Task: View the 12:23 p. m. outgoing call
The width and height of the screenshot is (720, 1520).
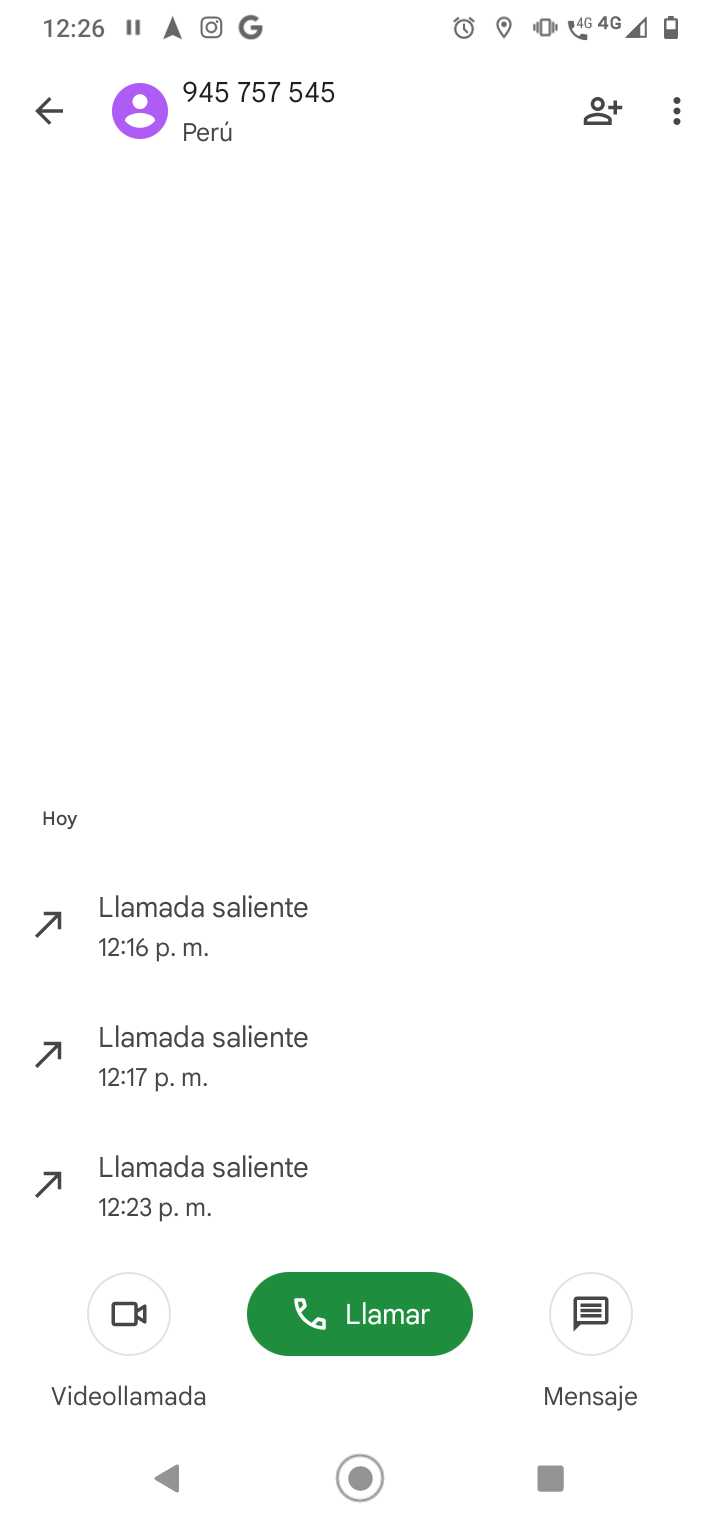Action: coord(203,1186)
